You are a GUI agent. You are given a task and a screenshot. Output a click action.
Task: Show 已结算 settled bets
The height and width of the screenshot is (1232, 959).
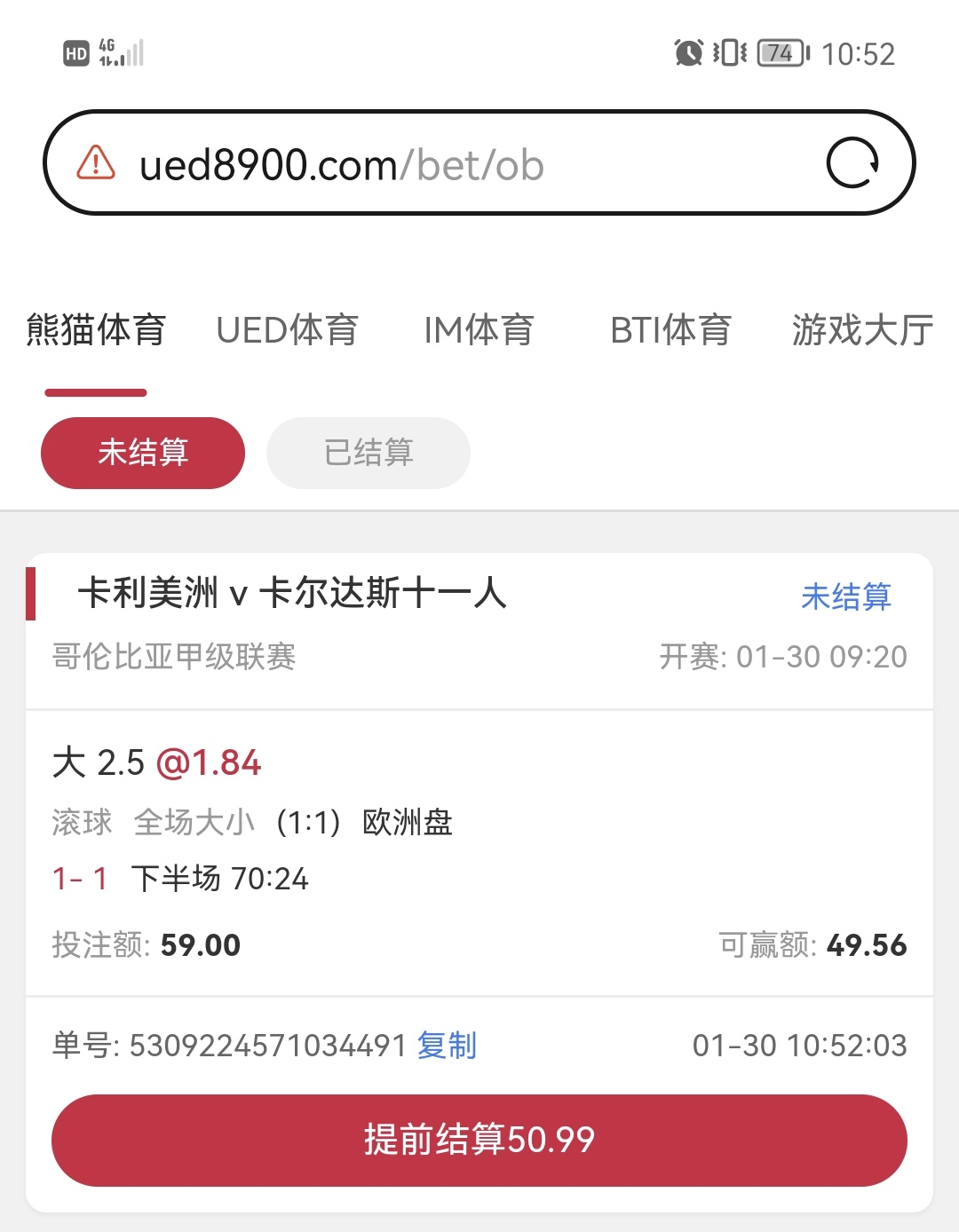pos(369,453)
